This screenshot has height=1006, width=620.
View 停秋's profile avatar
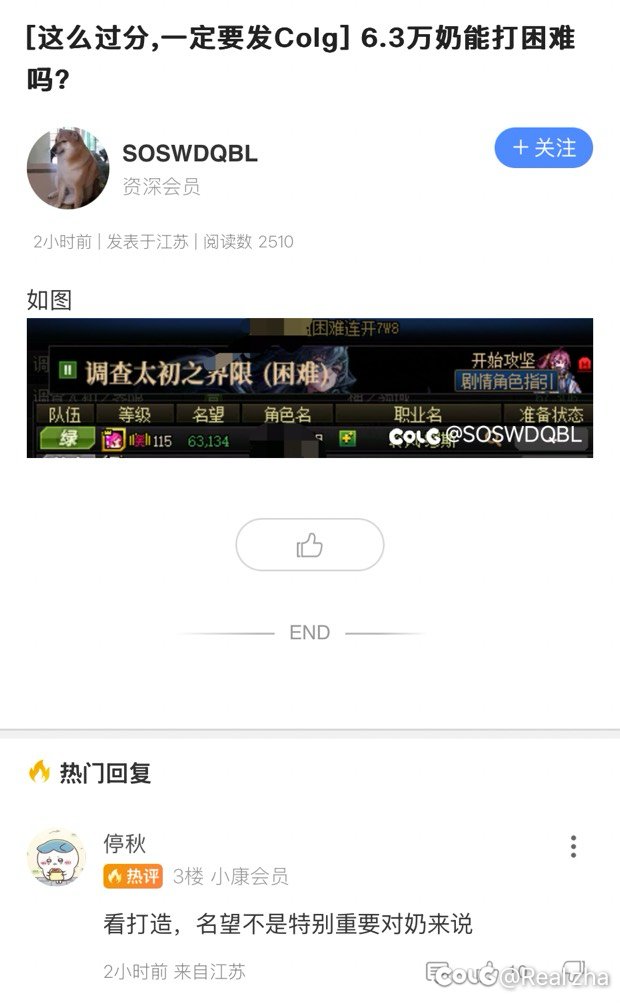(x=56, y=857)
